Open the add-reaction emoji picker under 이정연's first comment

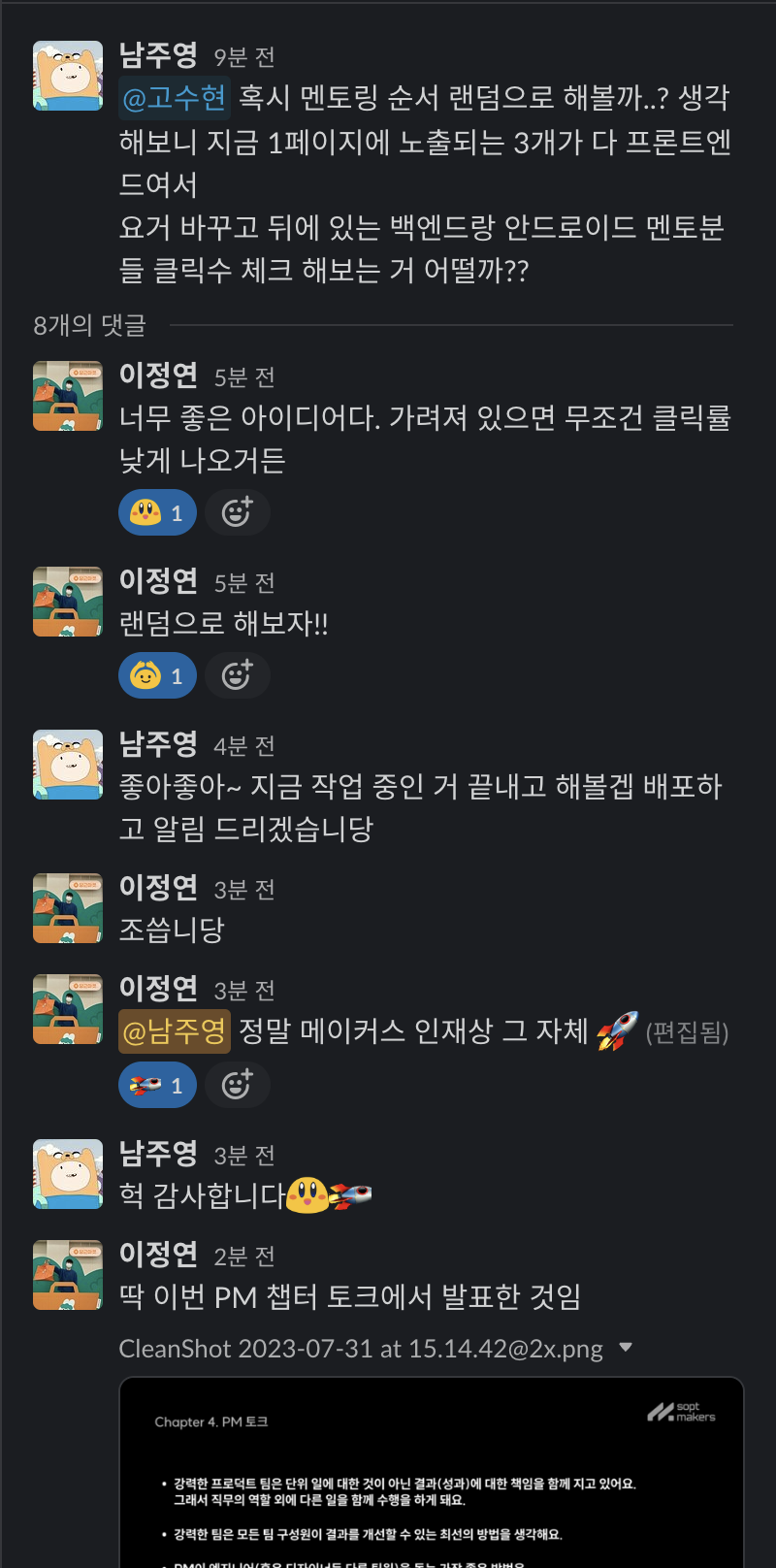click(x=238, y=512)
